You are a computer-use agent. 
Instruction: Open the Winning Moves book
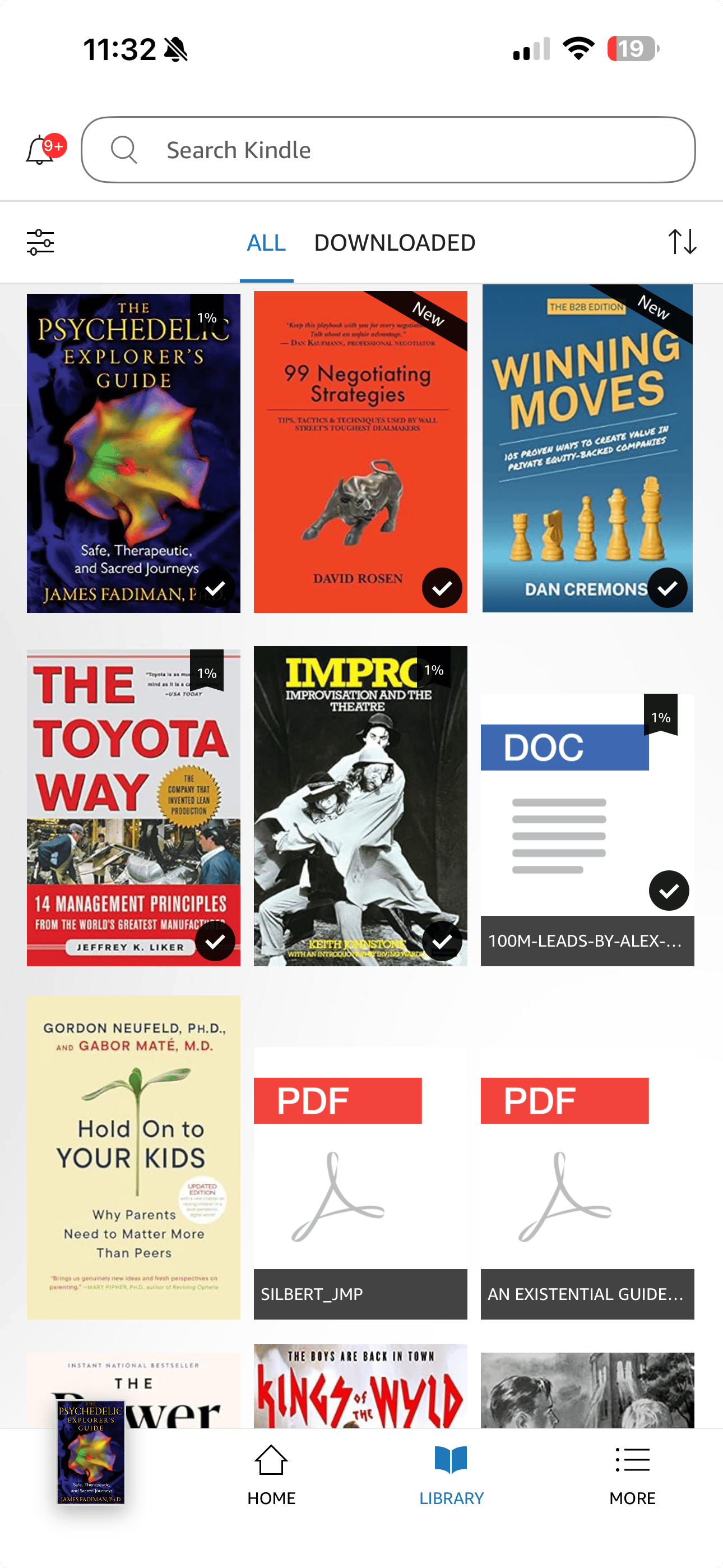click(x=587, y=448)
